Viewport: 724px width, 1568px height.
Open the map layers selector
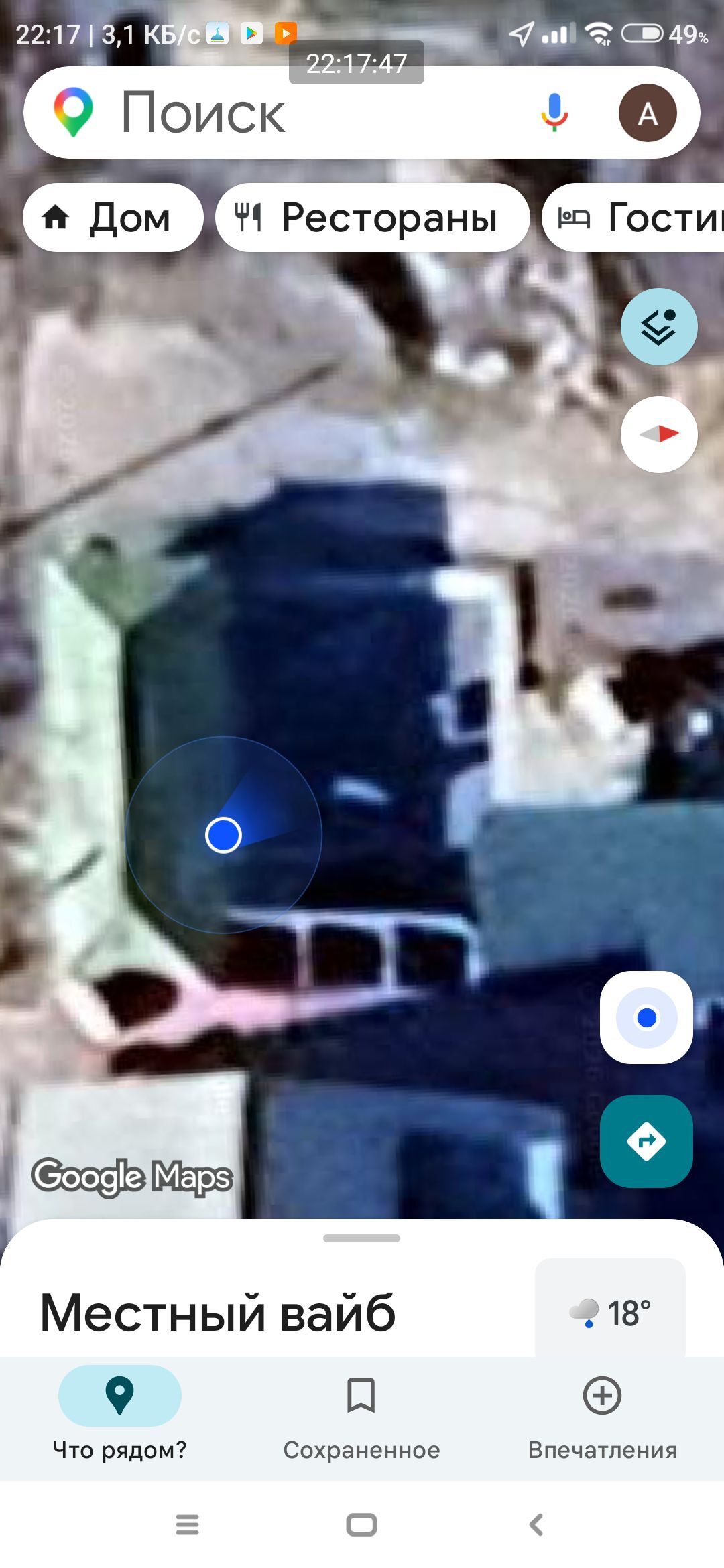pyautogui.click(x=658, y=327)
